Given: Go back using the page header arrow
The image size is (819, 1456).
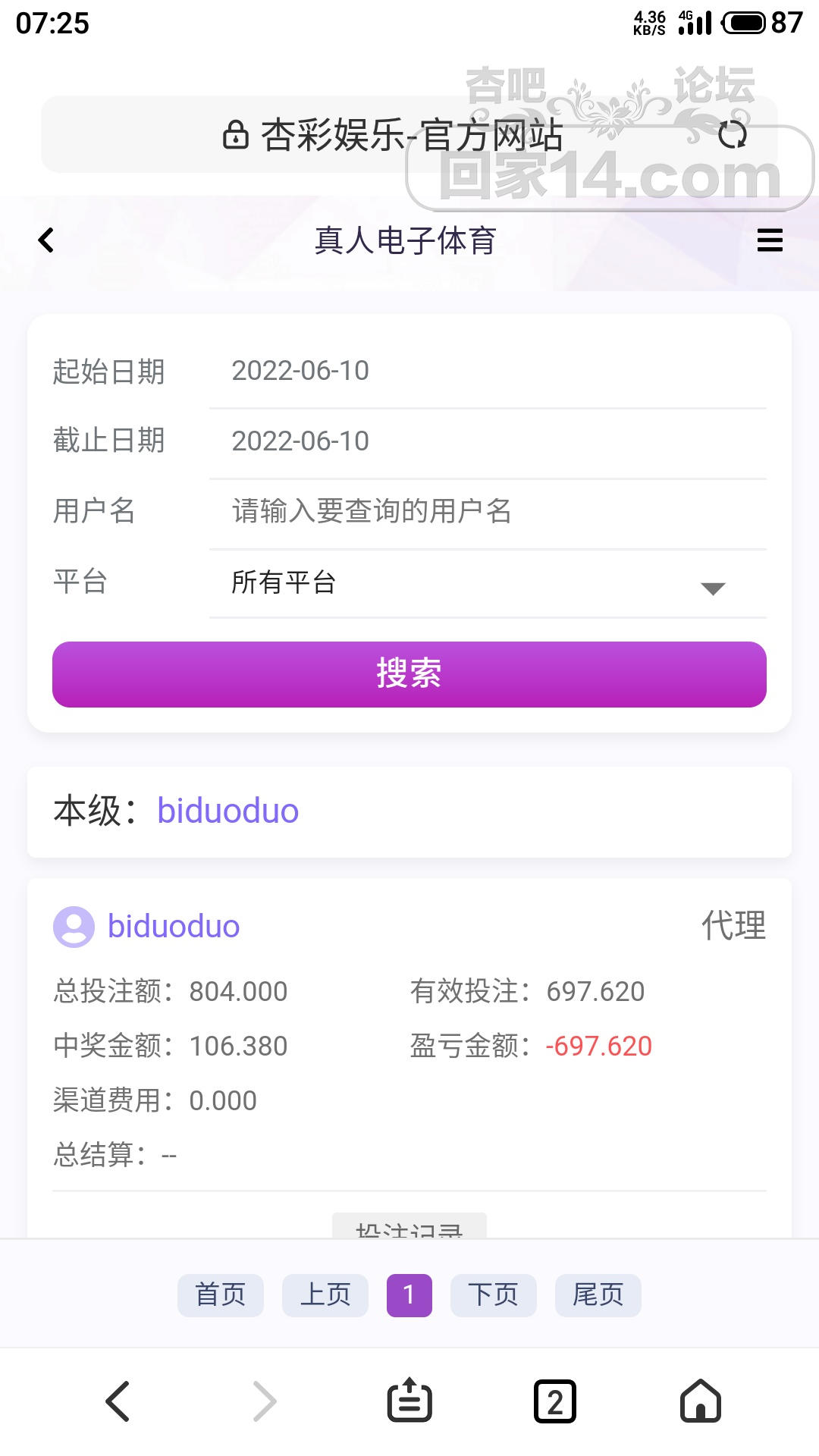Looking at the screenshot, I should point(46,240).
